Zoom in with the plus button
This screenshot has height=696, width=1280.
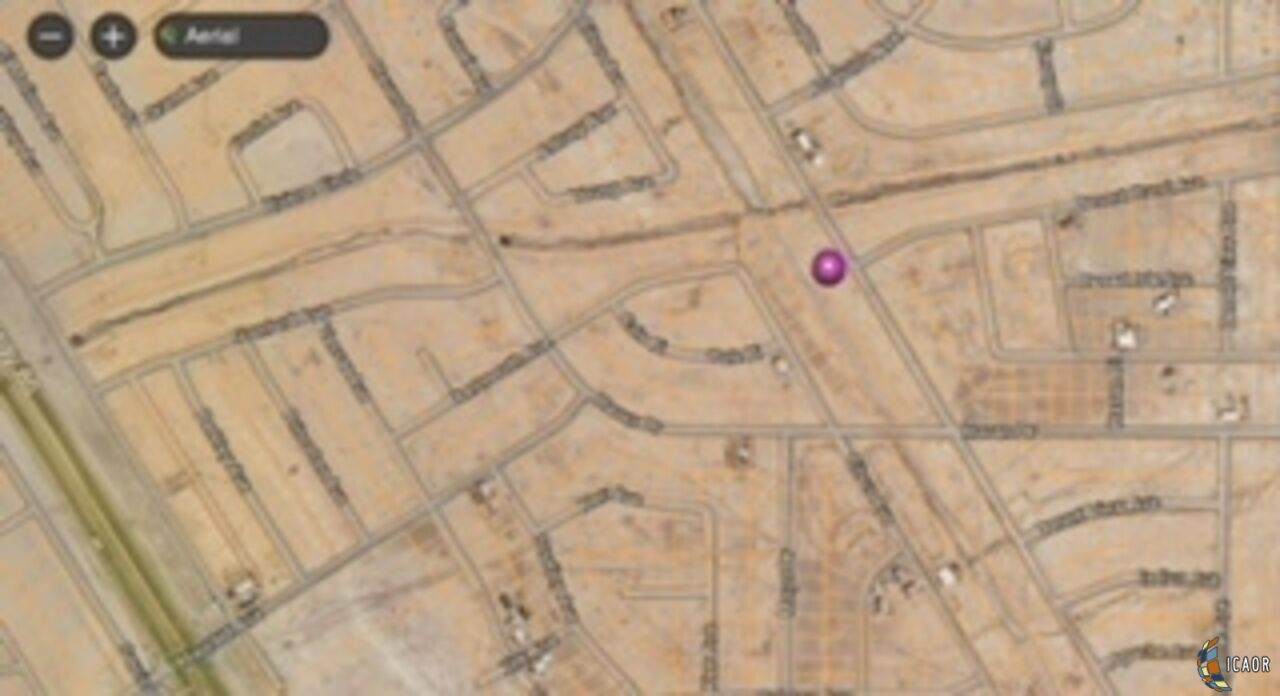(x=114, y=37)
